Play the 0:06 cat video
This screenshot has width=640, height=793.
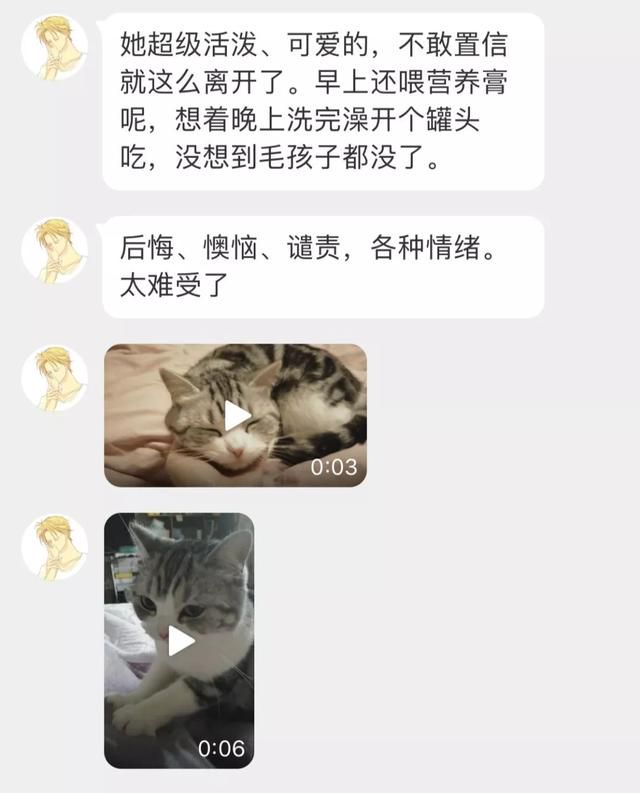[180, 641]
